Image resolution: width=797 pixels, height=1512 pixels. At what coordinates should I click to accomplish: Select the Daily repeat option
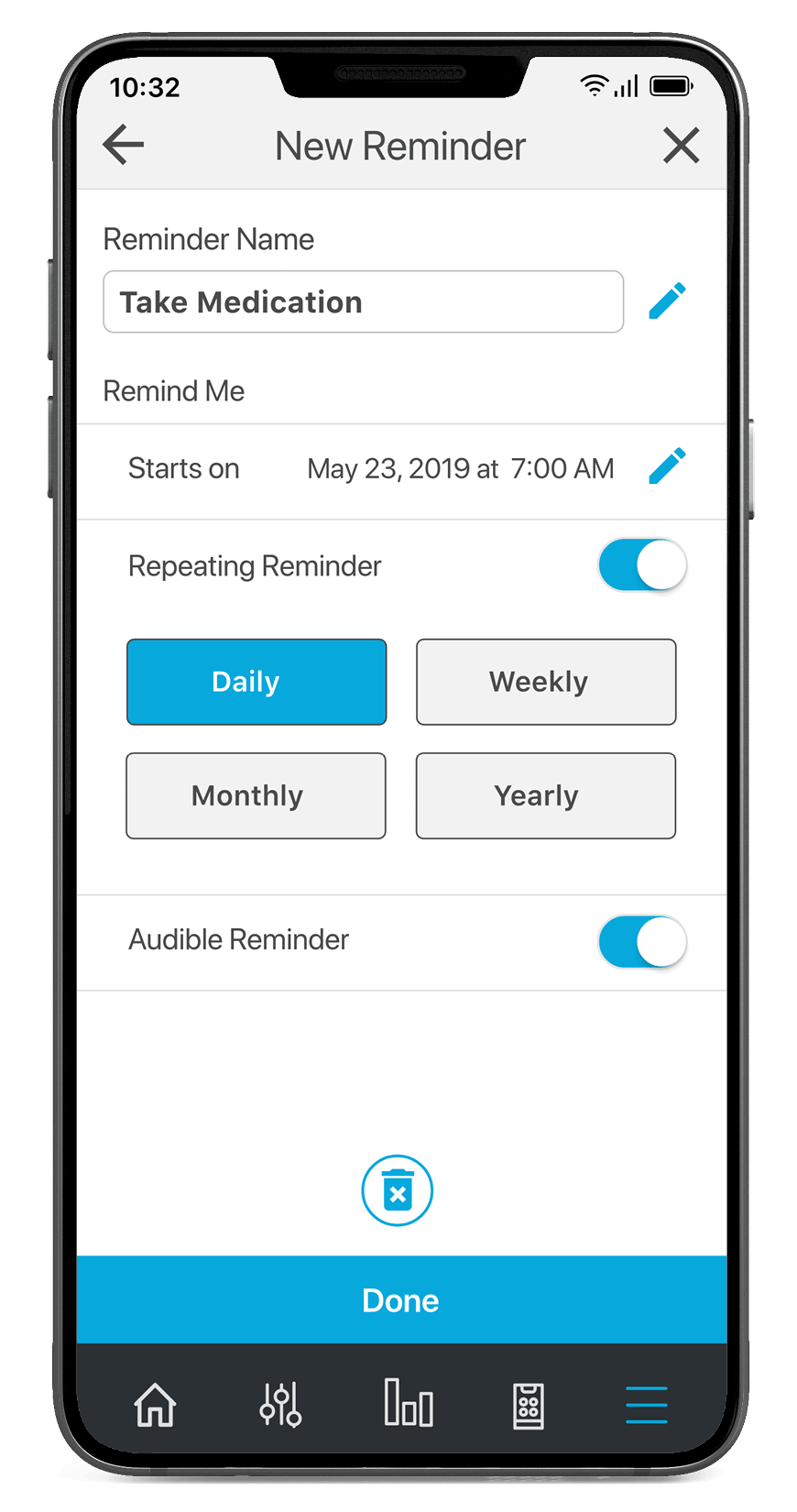[257, 682]
